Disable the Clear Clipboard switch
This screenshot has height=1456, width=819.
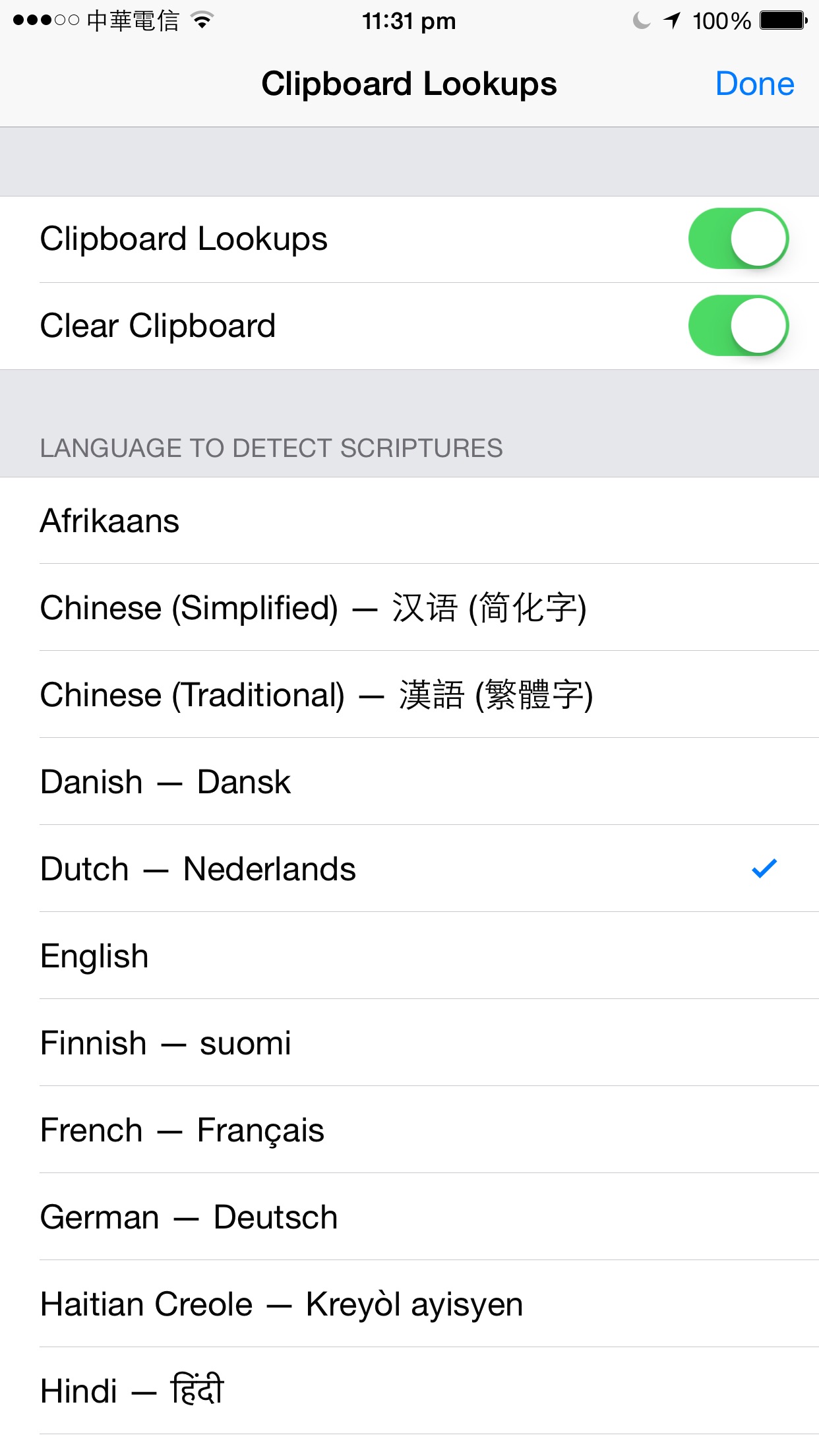point(738,326)
